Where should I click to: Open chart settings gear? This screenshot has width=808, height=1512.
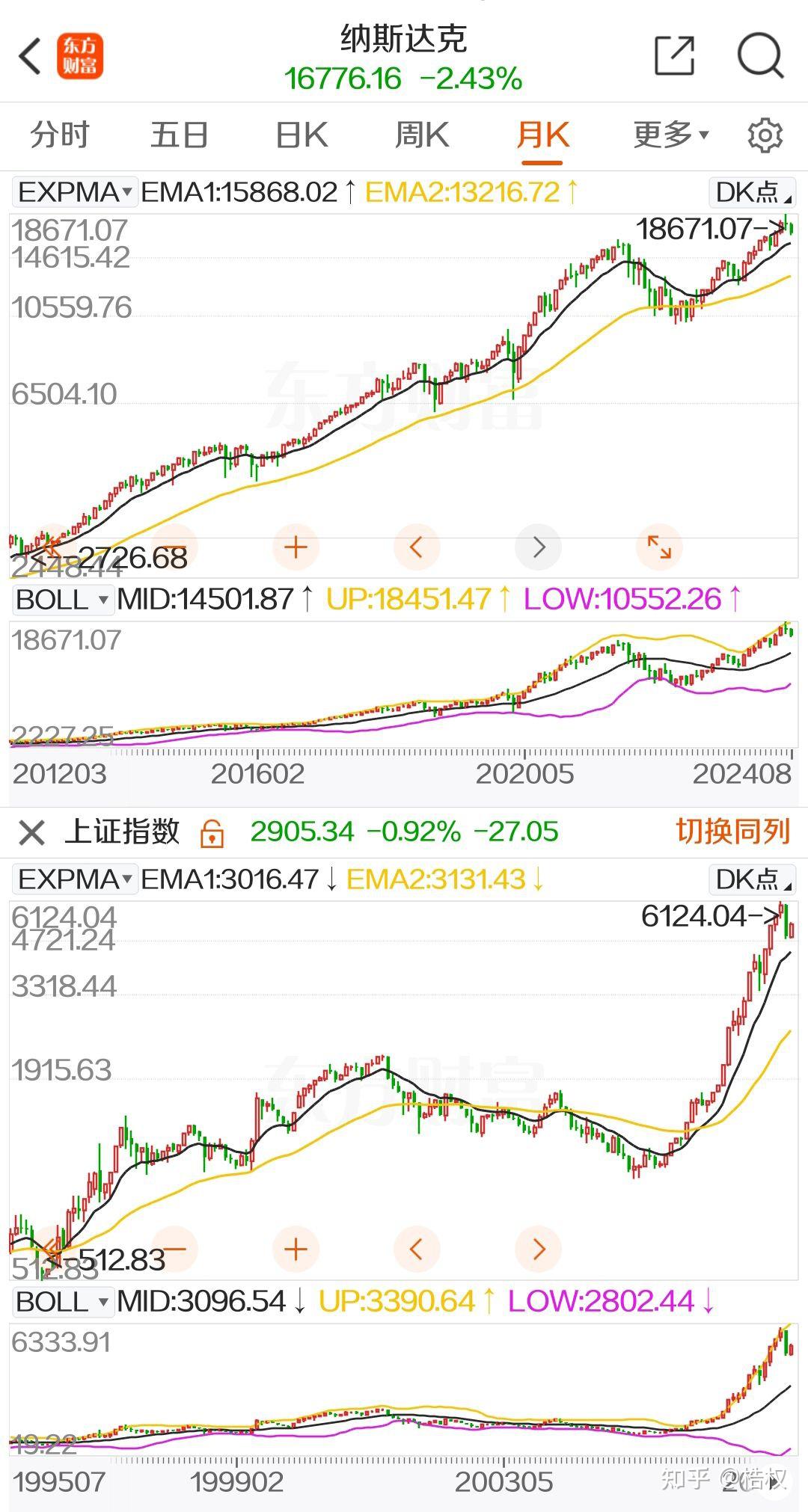pyautogui.click(x=765, y=135)
